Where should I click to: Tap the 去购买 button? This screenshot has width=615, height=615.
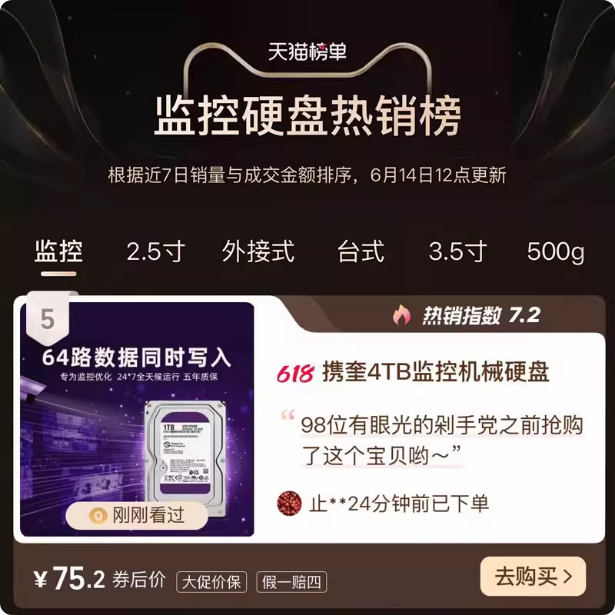[532, 576]
